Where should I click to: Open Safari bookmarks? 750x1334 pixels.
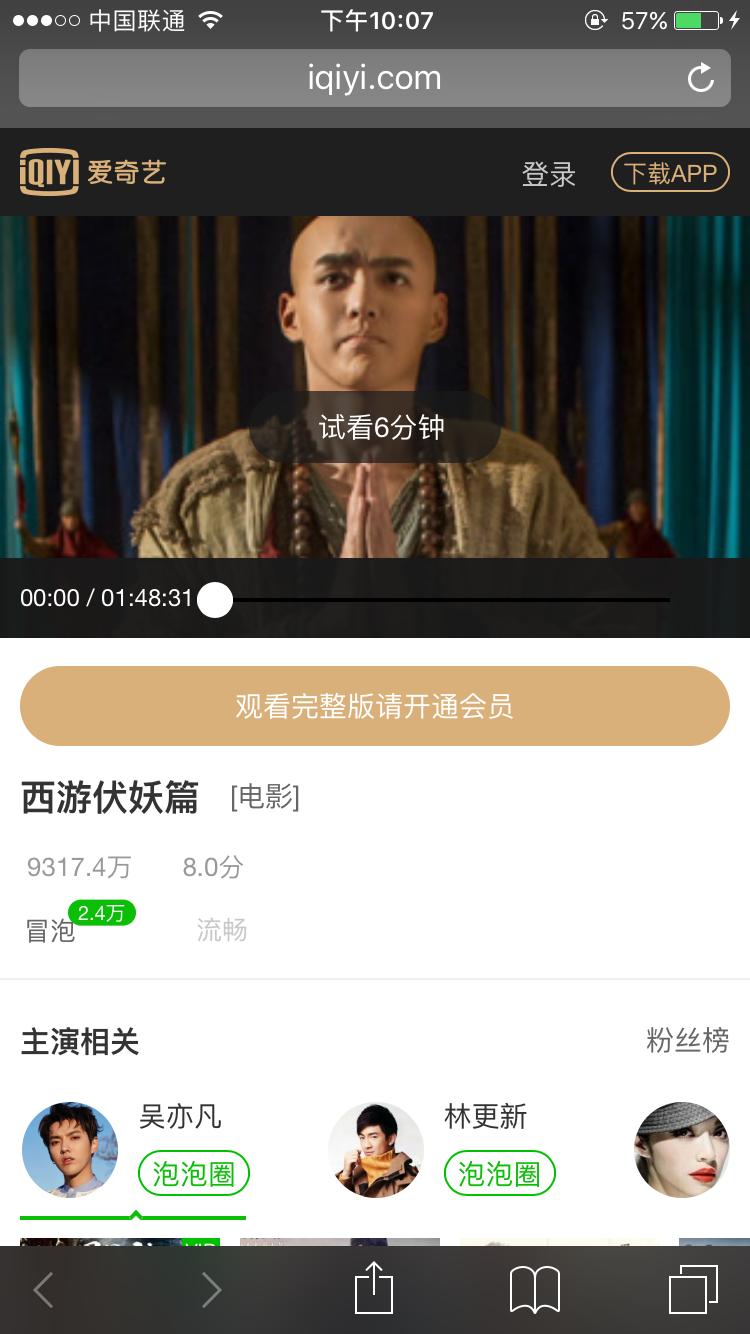533,1289
